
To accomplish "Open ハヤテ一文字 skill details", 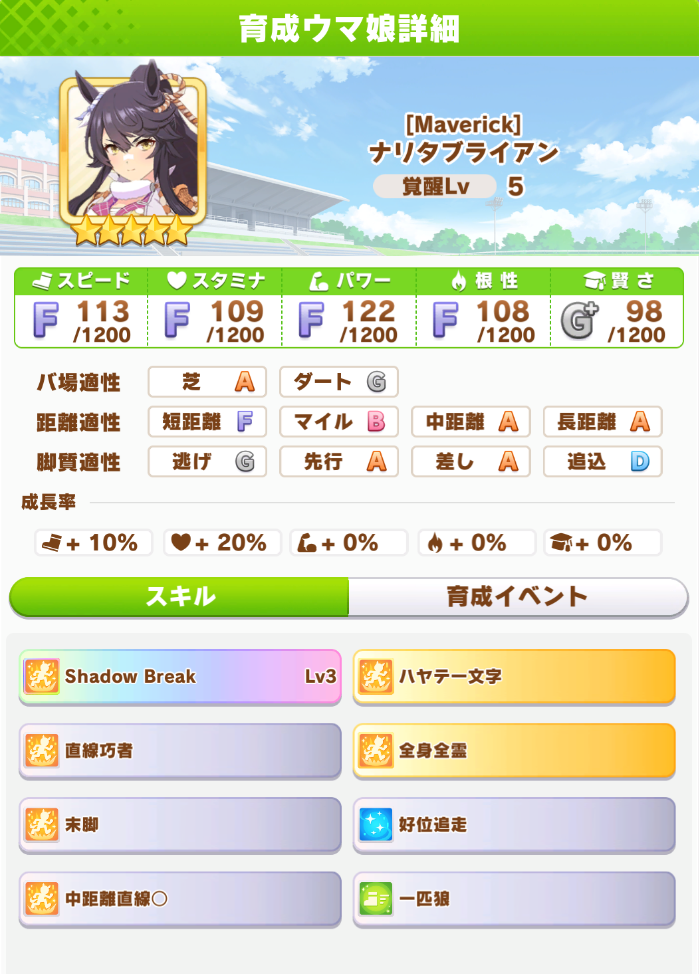I will pyautogui.click(x=514, y=676).
